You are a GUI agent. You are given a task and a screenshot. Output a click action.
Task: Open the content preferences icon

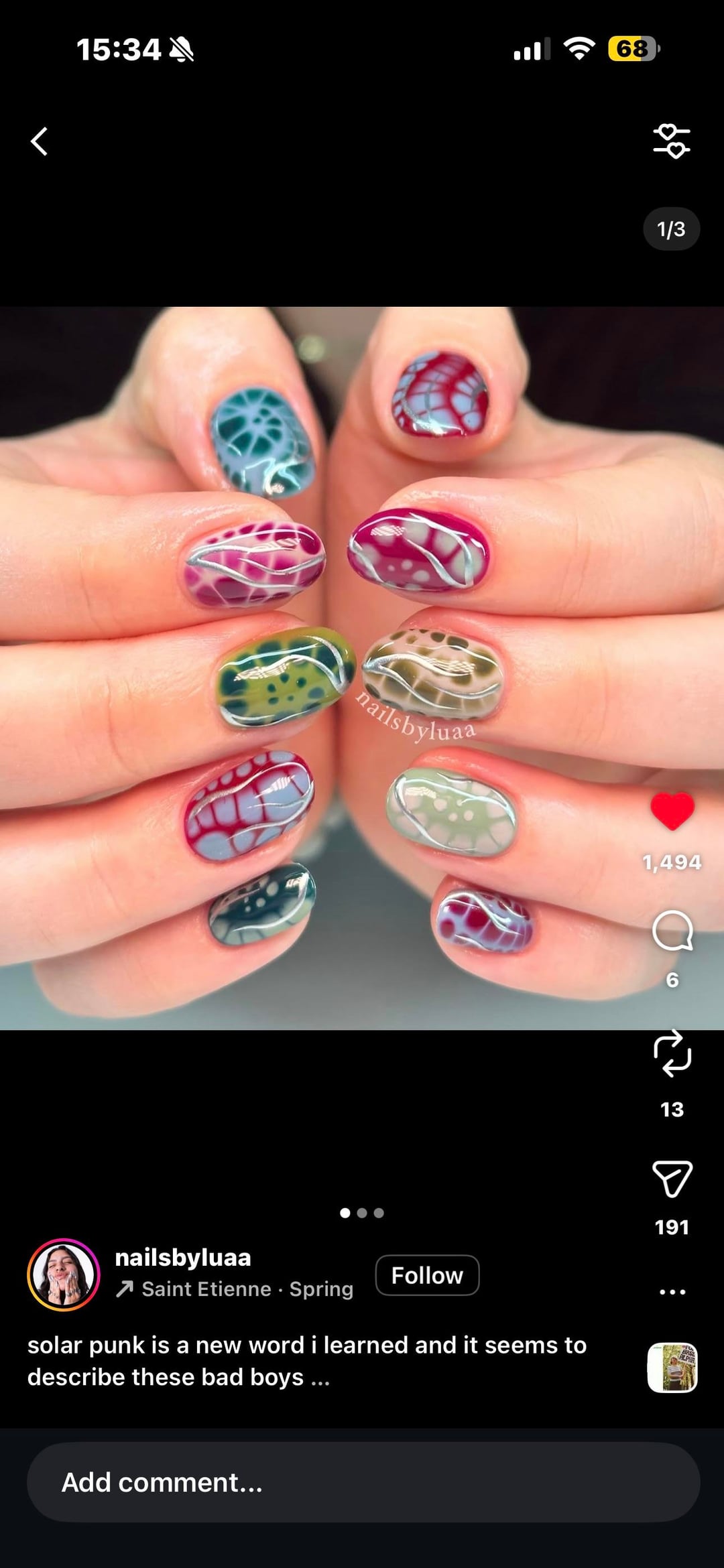coord(672,141)
